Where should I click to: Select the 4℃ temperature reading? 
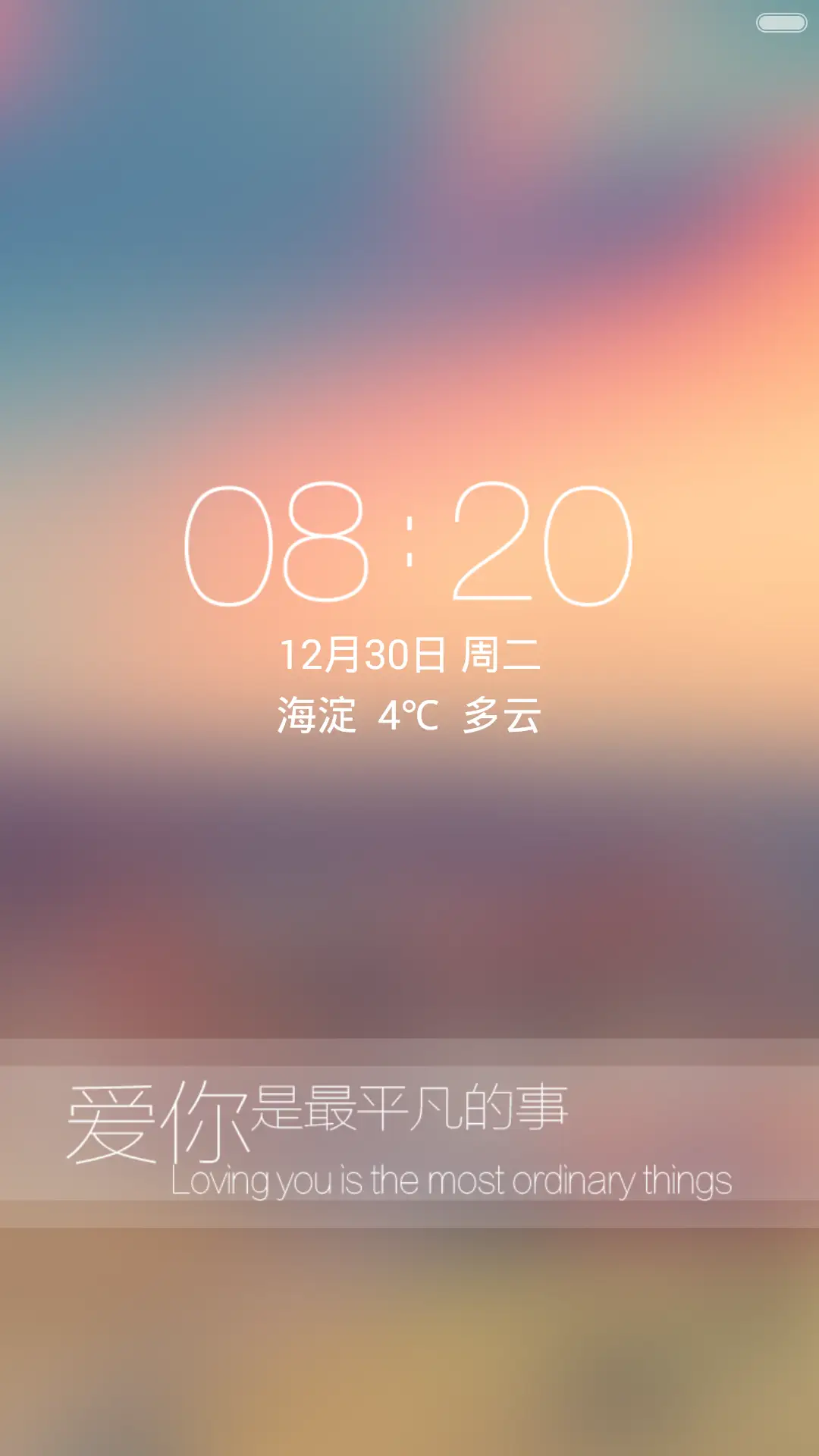pos(407,713)
